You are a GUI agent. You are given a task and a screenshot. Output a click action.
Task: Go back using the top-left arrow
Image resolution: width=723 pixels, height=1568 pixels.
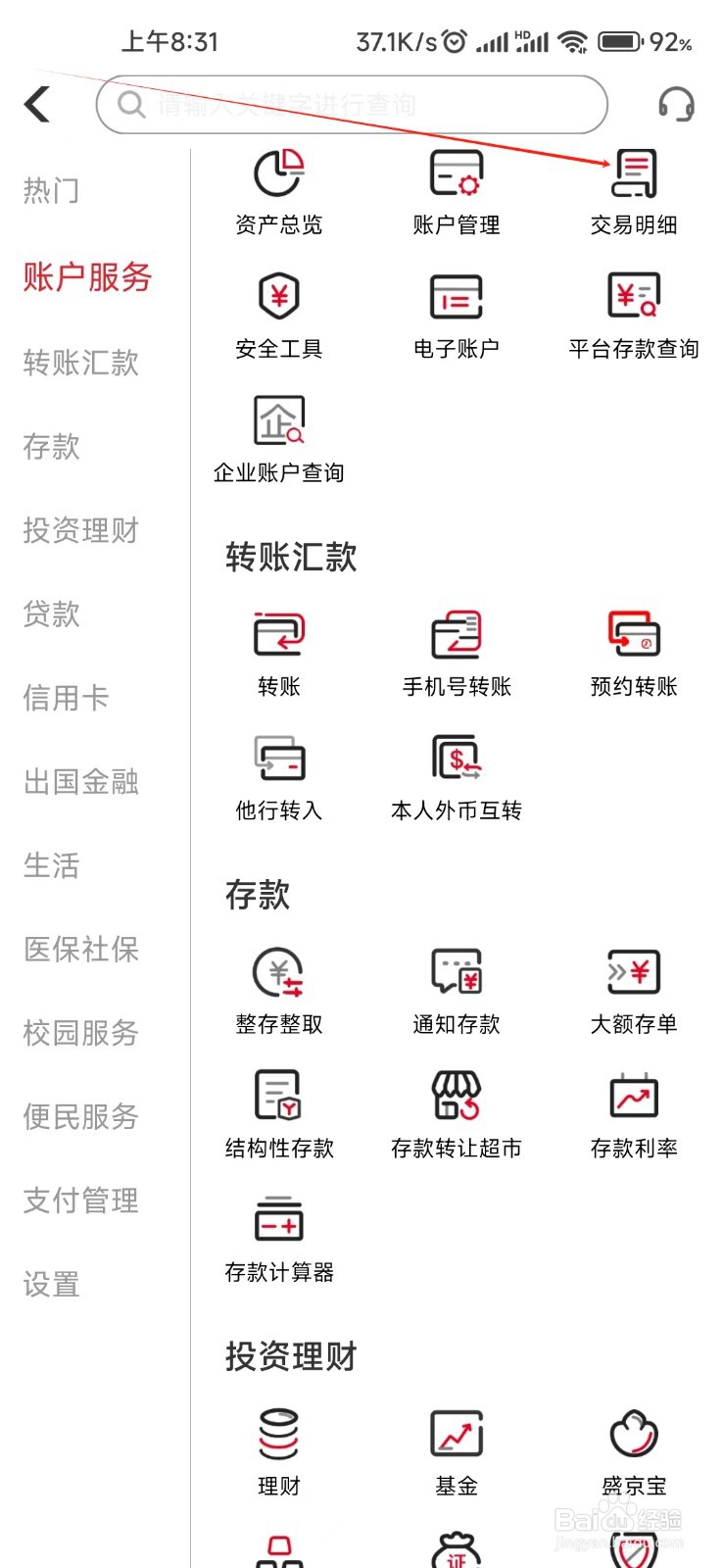(x=37, y=104)
